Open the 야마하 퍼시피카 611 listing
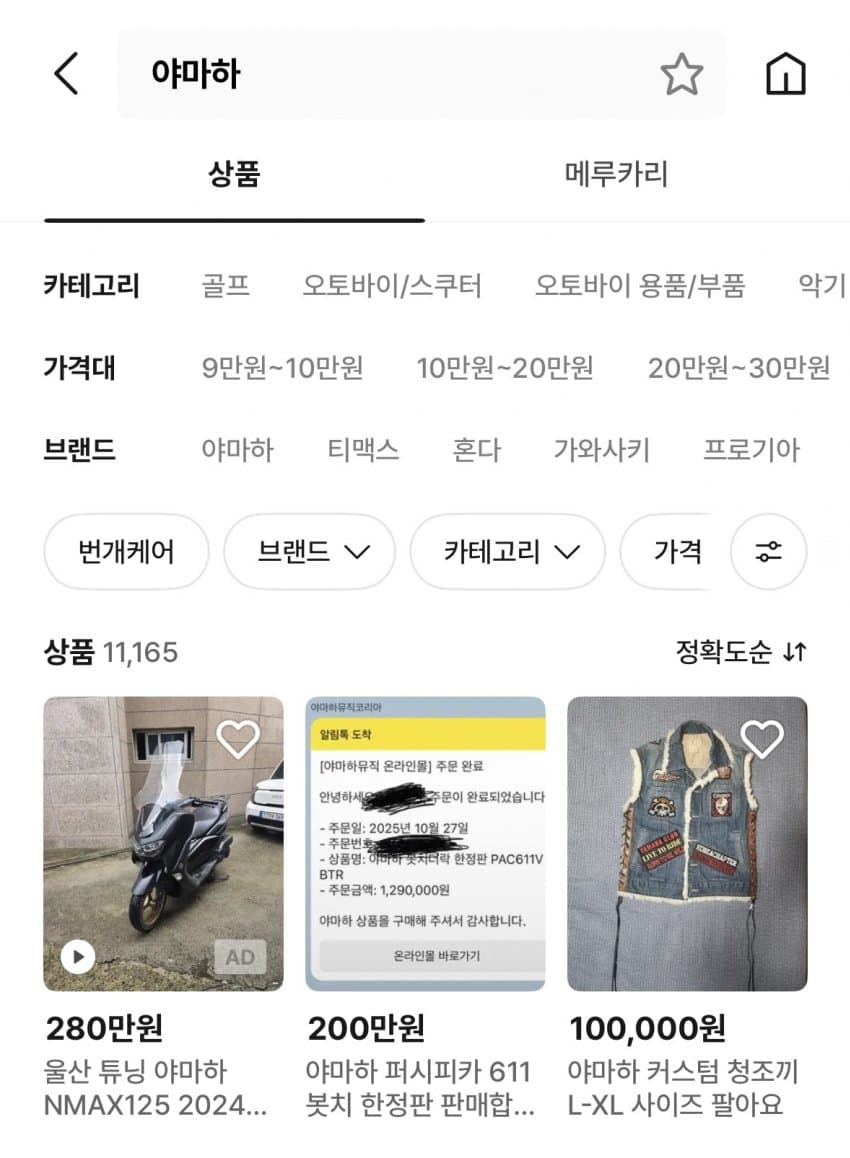This screenshot has height=1158, width=850. pos(425,843)
